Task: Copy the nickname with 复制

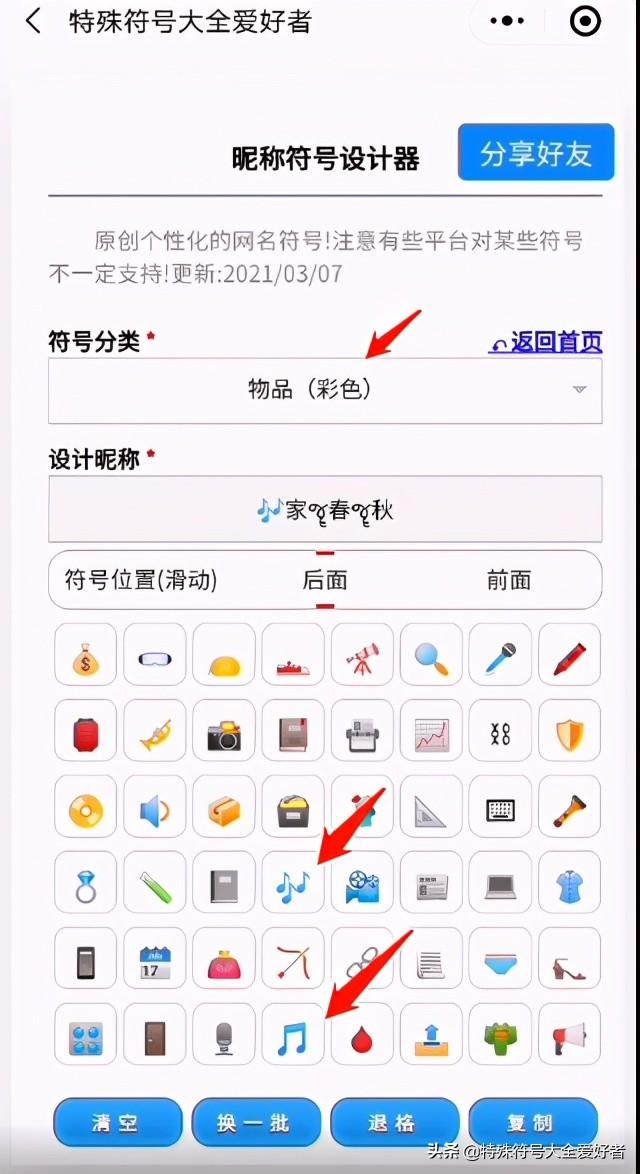Action: click(x=533, y=1124)
